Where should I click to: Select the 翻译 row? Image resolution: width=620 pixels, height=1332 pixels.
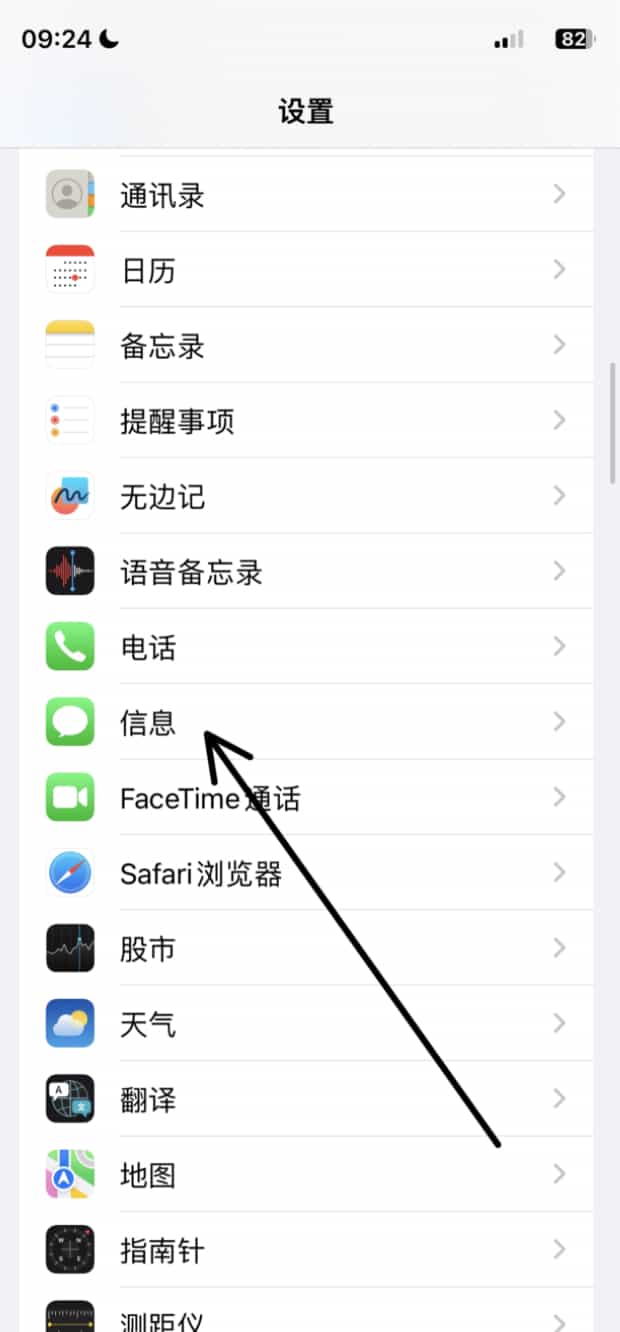[300, 1100]
